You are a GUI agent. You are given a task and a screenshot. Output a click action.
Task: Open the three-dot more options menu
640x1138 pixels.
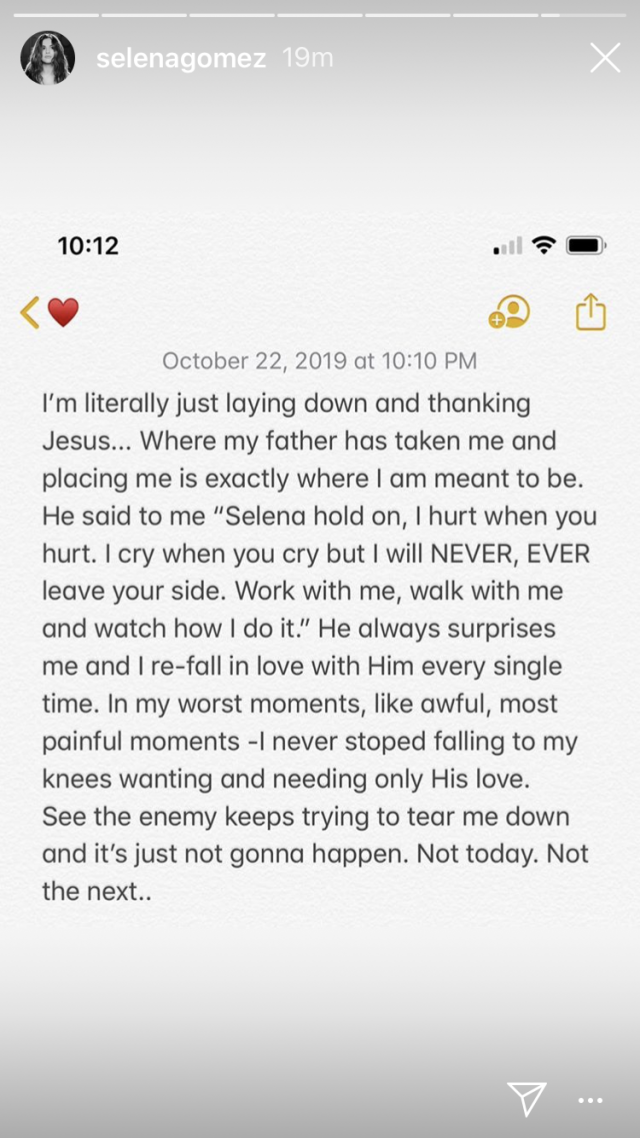[592, 1100]
